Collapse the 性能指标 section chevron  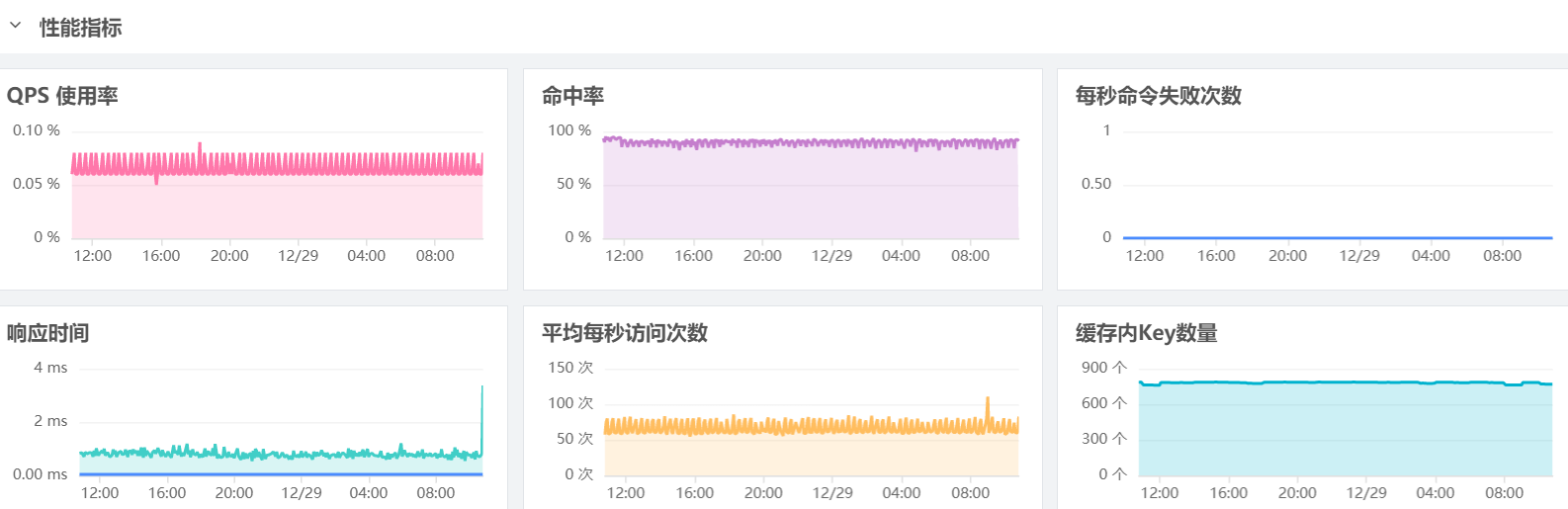[15, 27]
